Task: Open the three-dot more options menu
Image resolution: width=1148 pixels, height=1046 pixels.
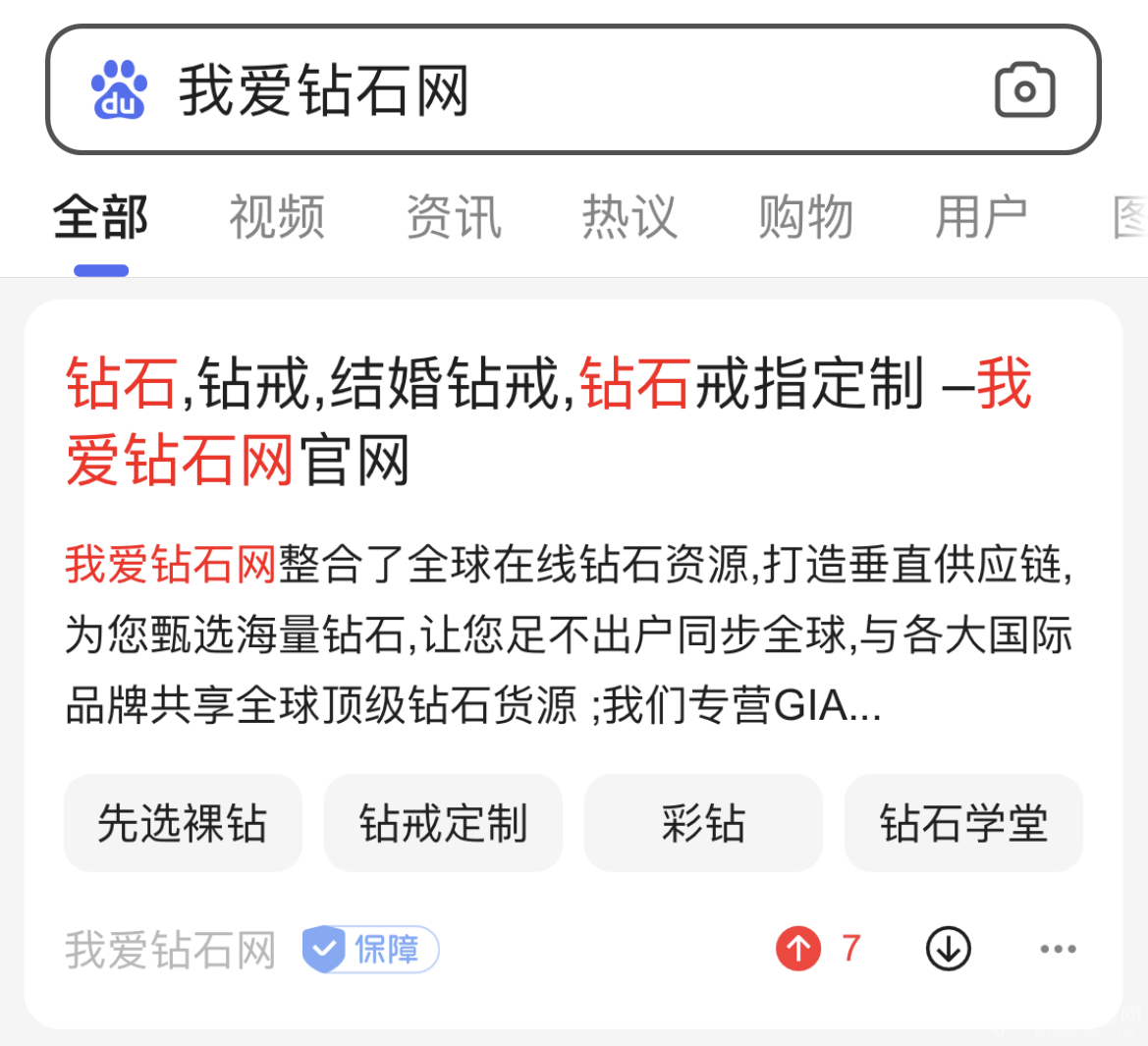Action: click(x=1058, y=949)
